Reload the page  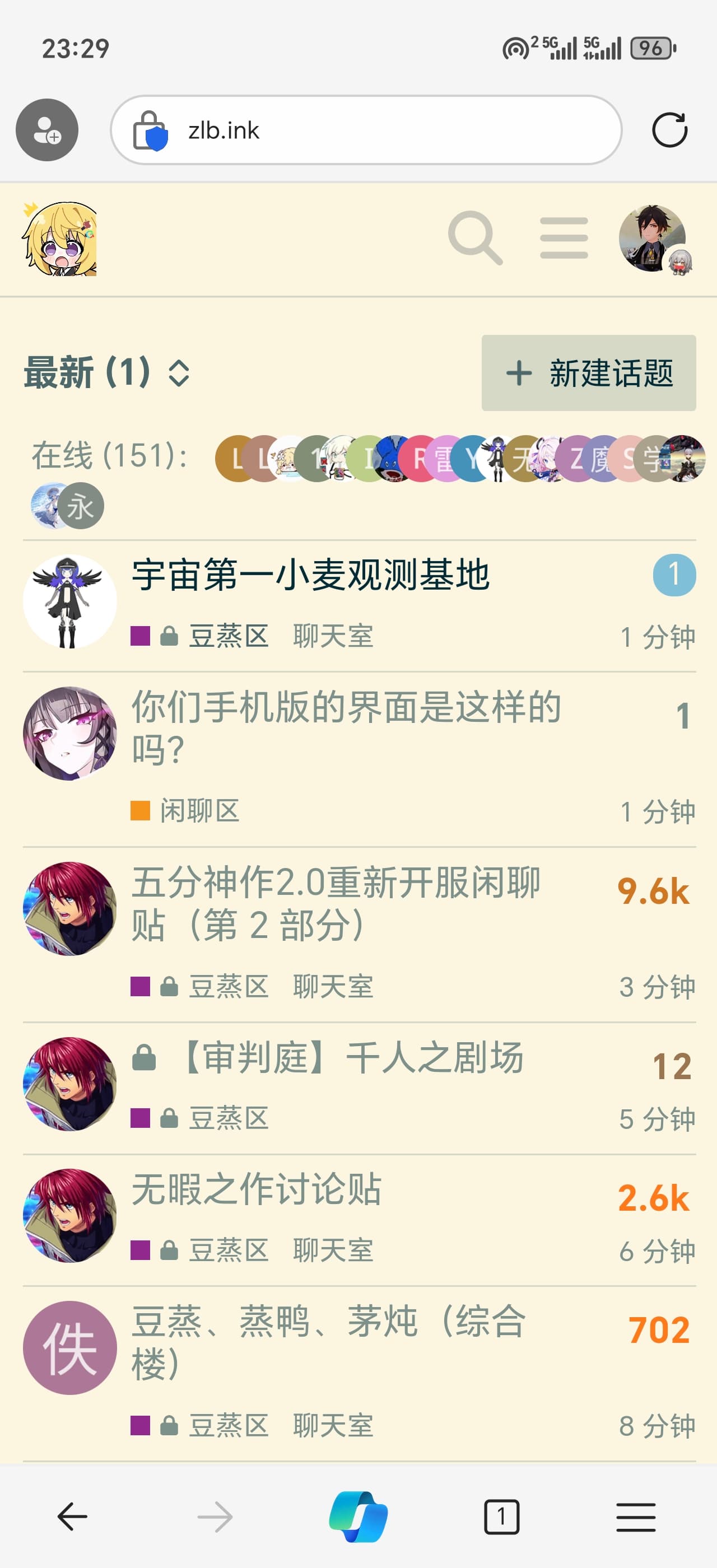pos(669,130)
